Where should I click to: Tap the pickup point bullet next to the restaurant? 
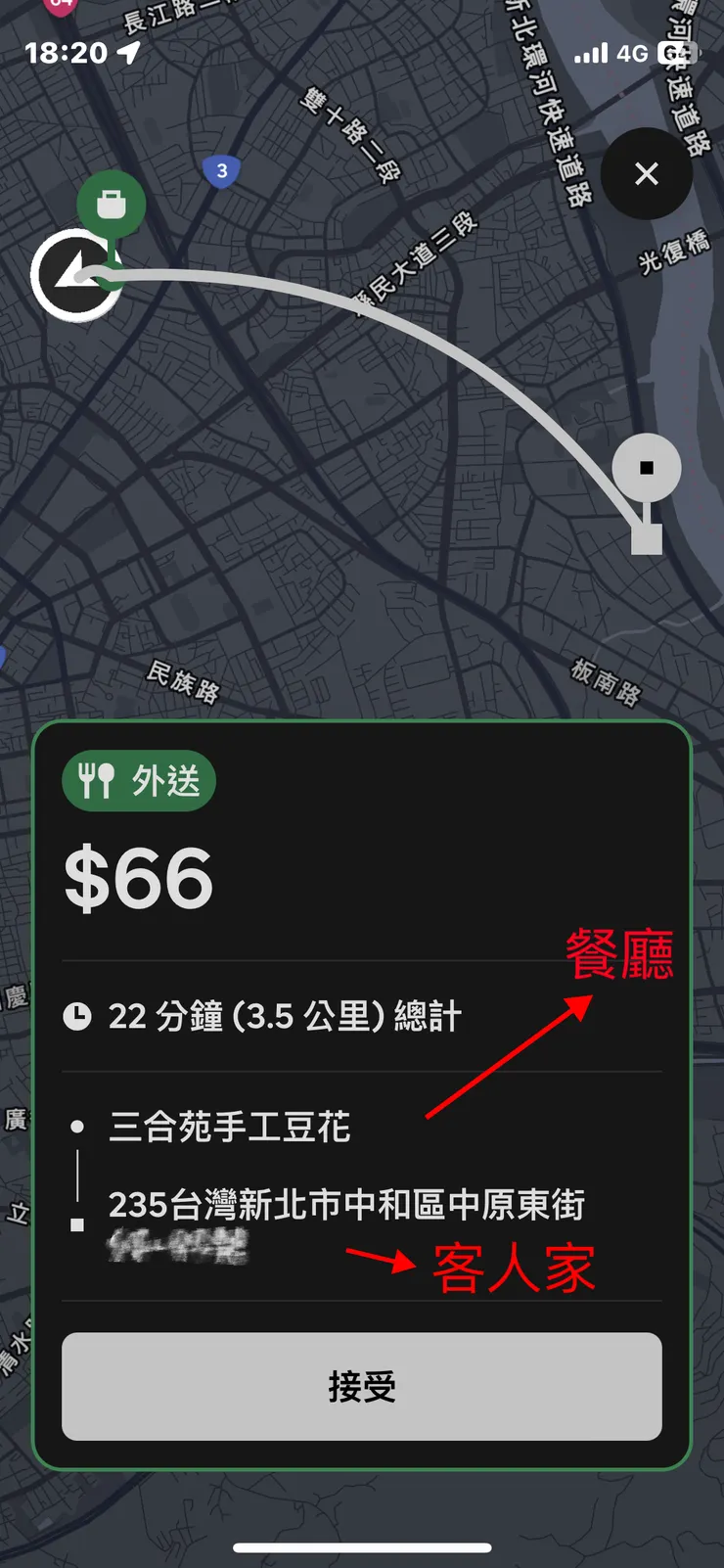75,1126
